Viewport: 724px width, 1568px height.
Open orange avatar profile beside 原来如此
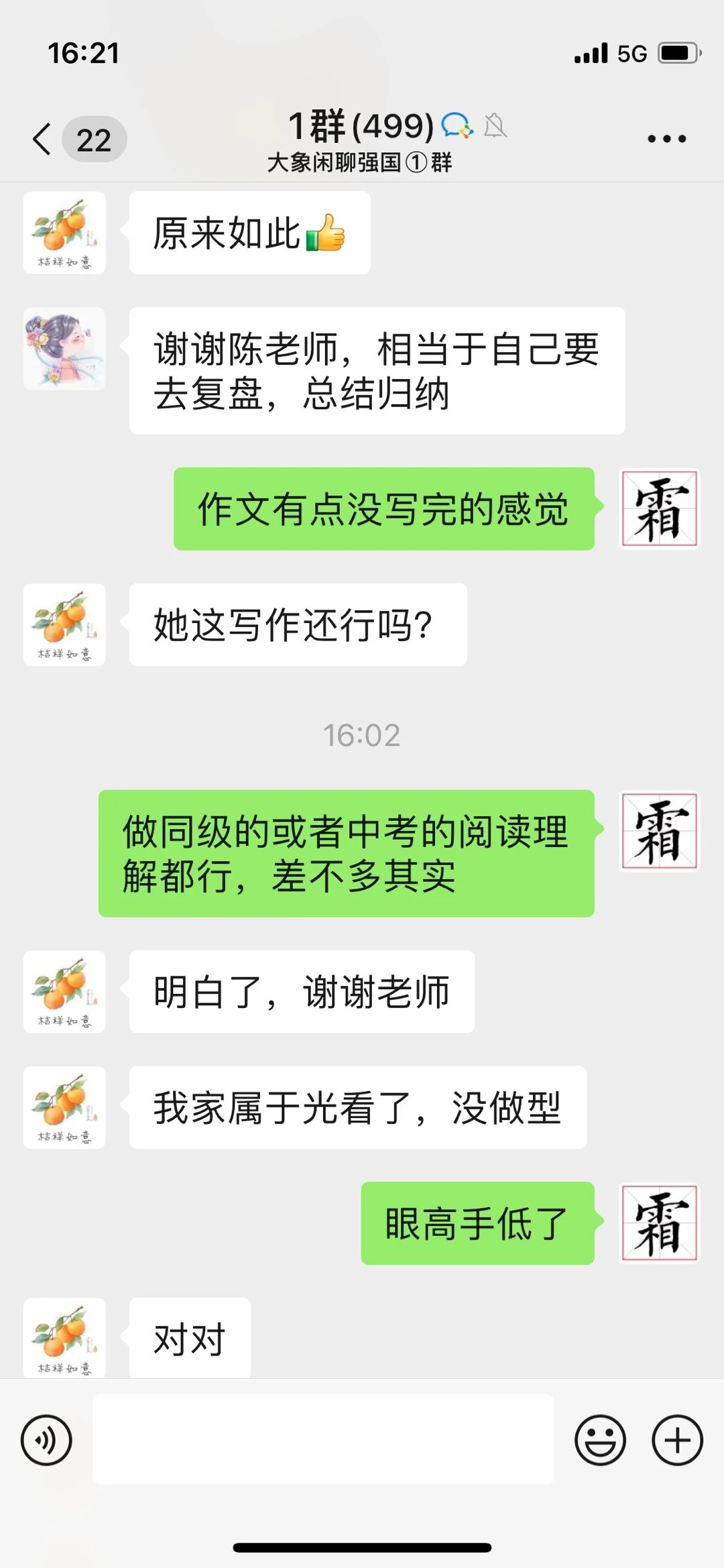pos(64,233)
